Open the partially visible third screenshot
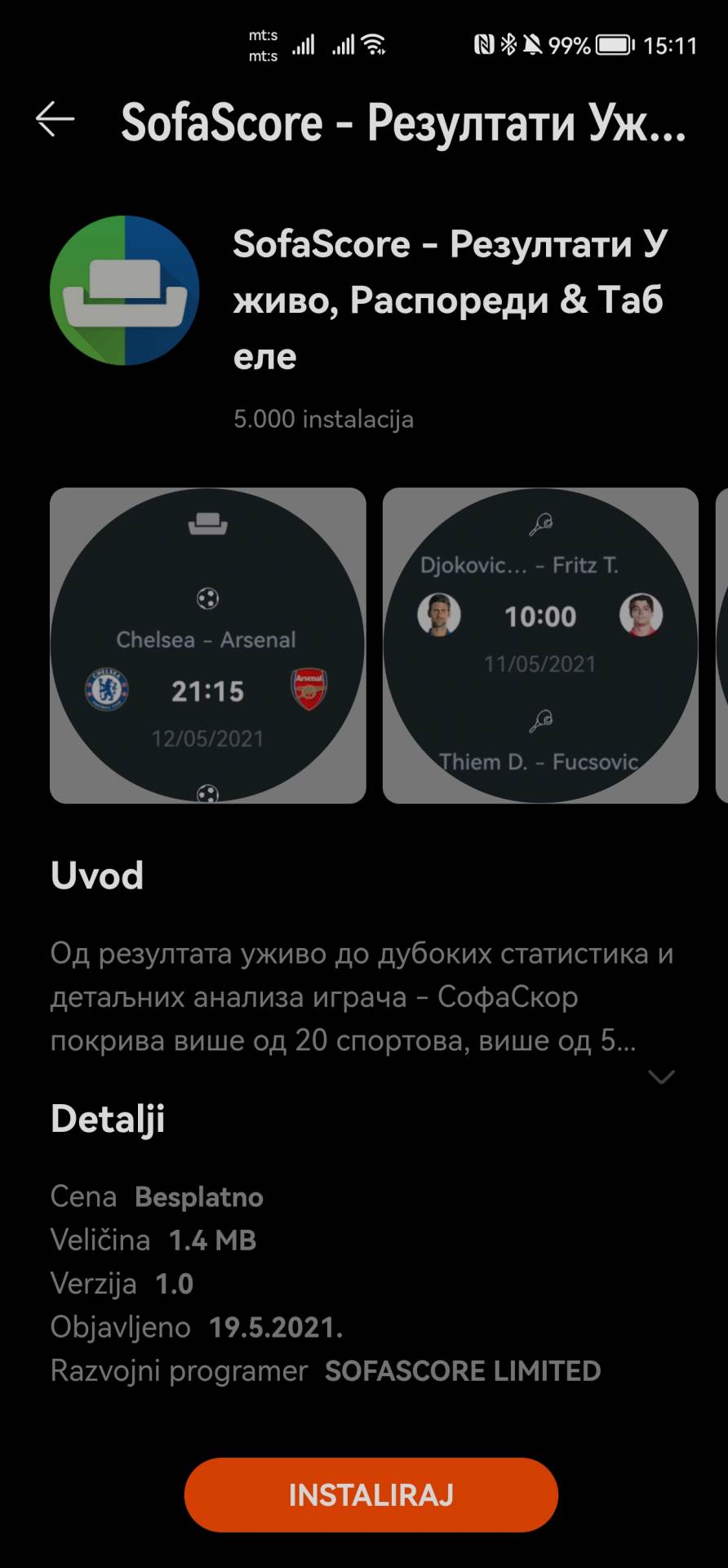728x1568 pixels. (721, 645)
